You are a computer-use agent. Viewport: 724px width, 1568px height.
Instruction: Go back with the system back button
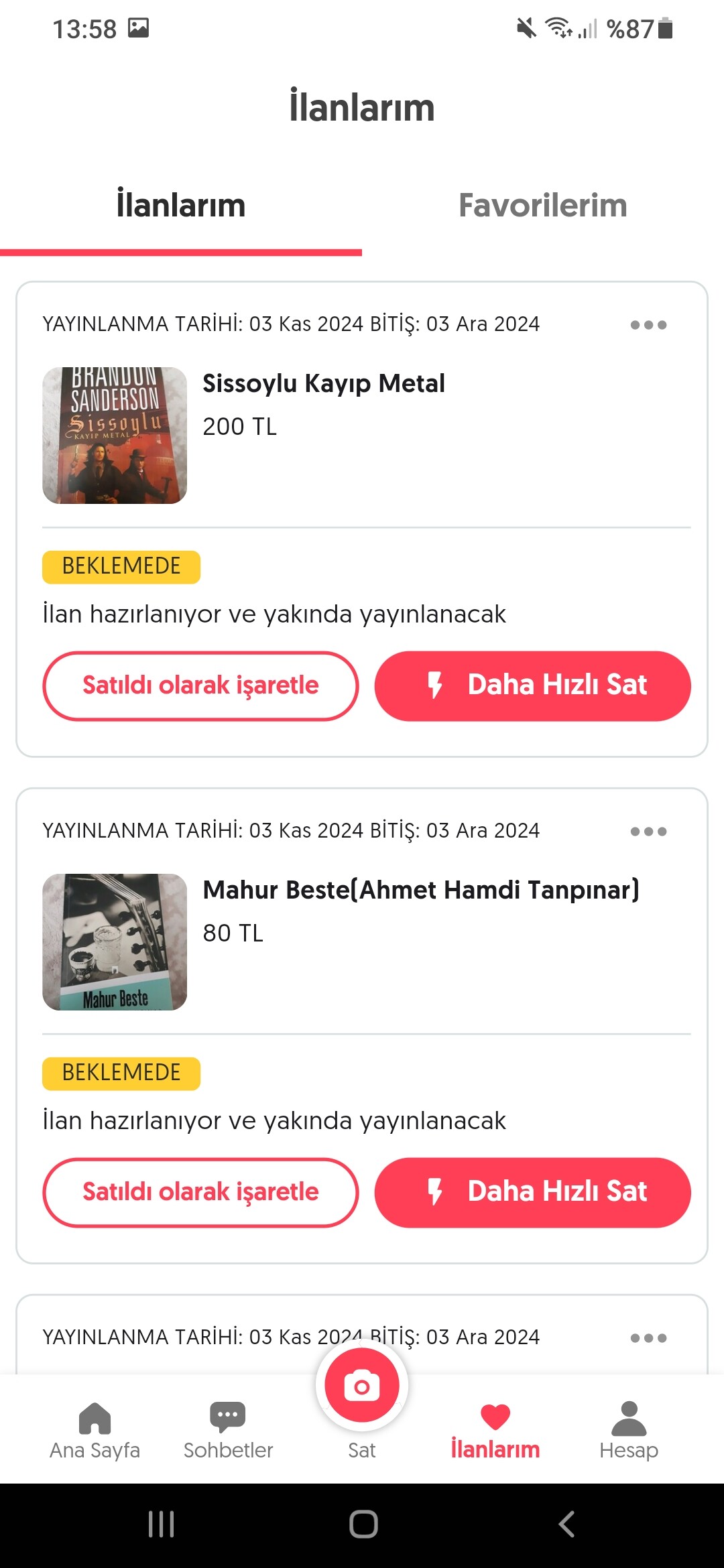[566, 1524]
